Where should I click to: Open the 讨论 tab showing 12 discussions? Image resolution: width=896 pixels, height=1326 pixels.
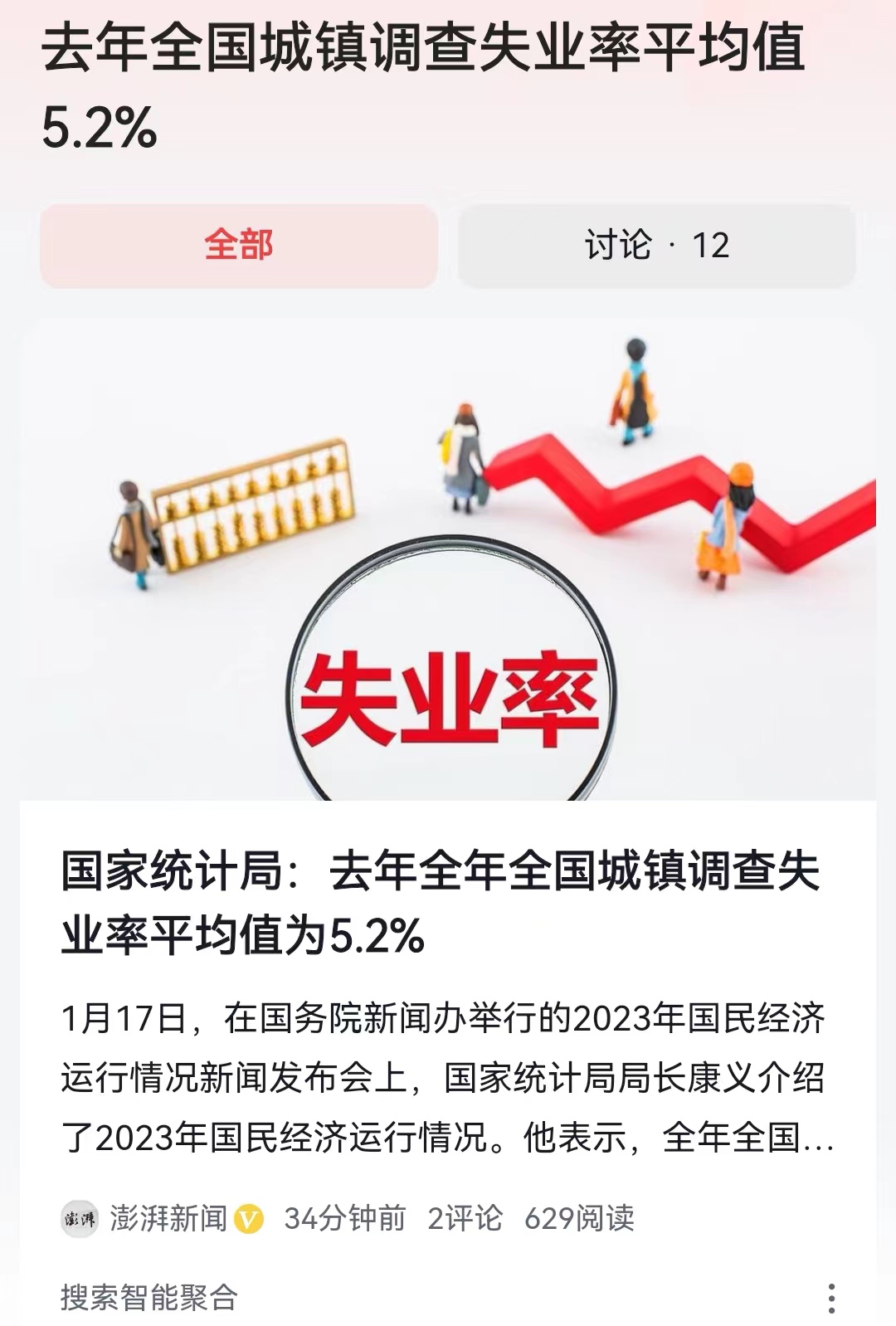coord(655,243)
